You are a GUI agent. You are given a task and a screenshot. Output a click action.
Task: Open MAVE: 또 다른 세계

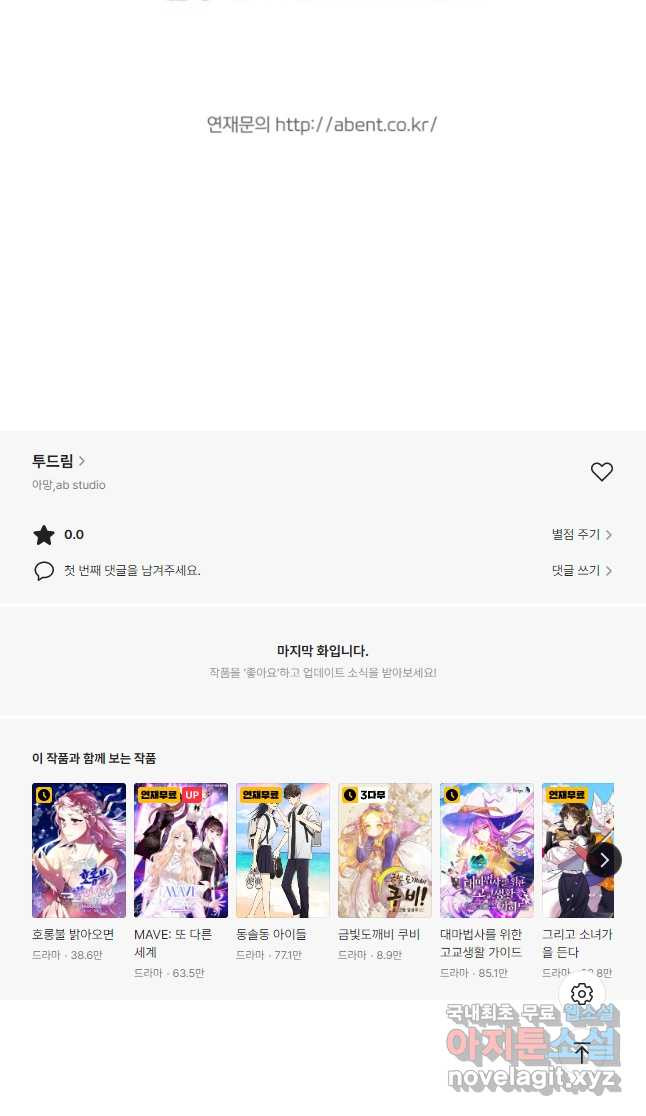[181, 851]
